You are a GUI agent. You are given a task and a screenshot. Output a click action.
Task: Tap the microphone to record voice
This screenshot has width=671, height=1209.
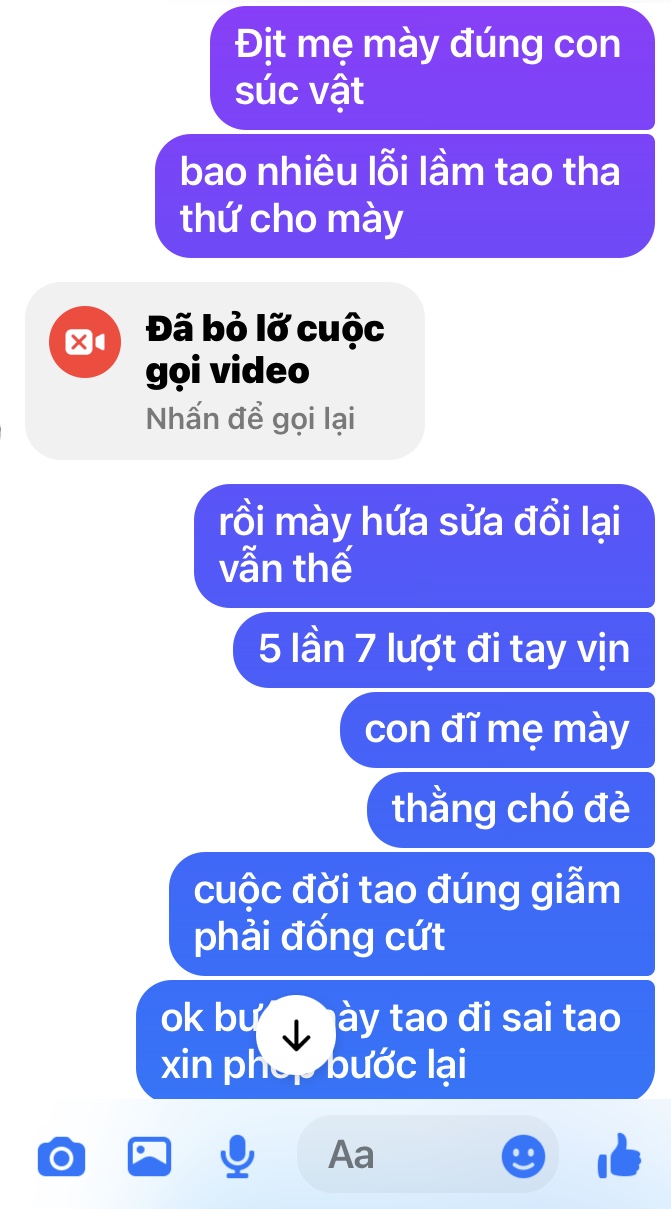(236, 1157)
